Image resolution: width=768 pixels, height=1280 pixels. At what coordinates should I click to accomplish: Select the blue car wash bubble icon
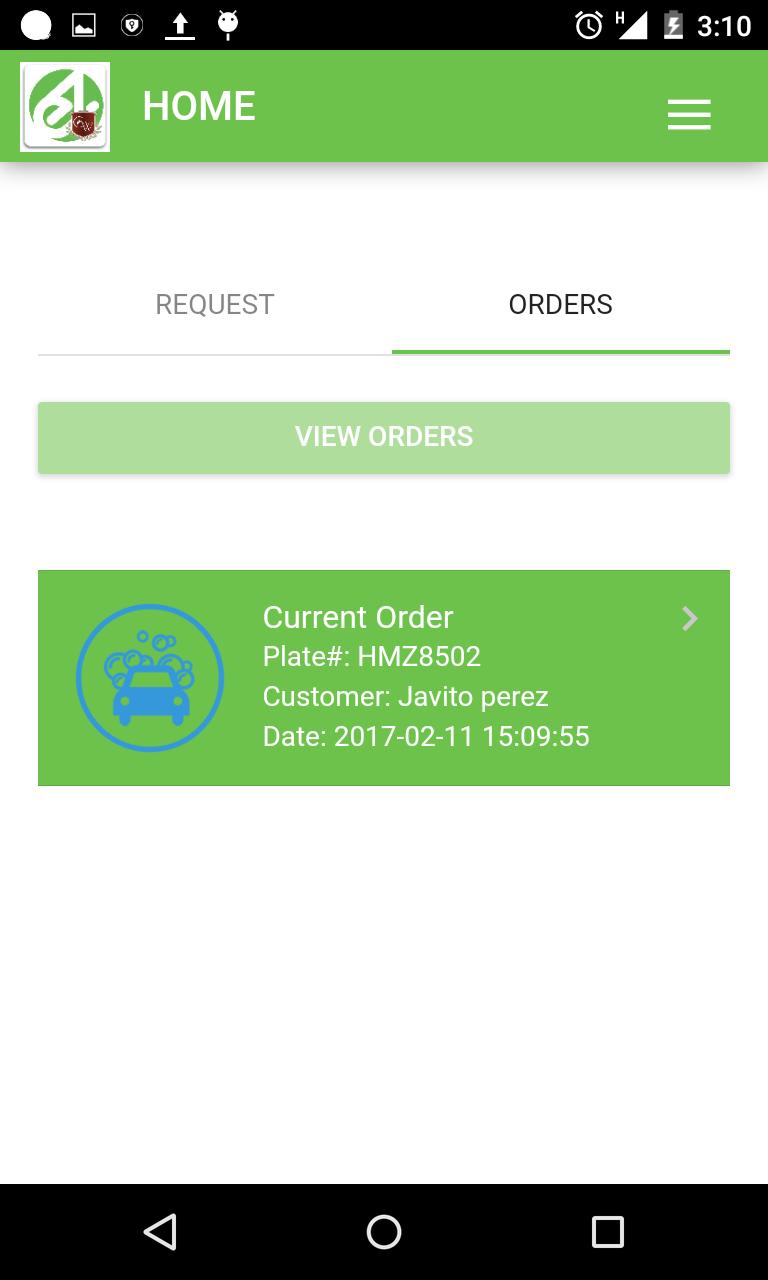pos(149,677)
